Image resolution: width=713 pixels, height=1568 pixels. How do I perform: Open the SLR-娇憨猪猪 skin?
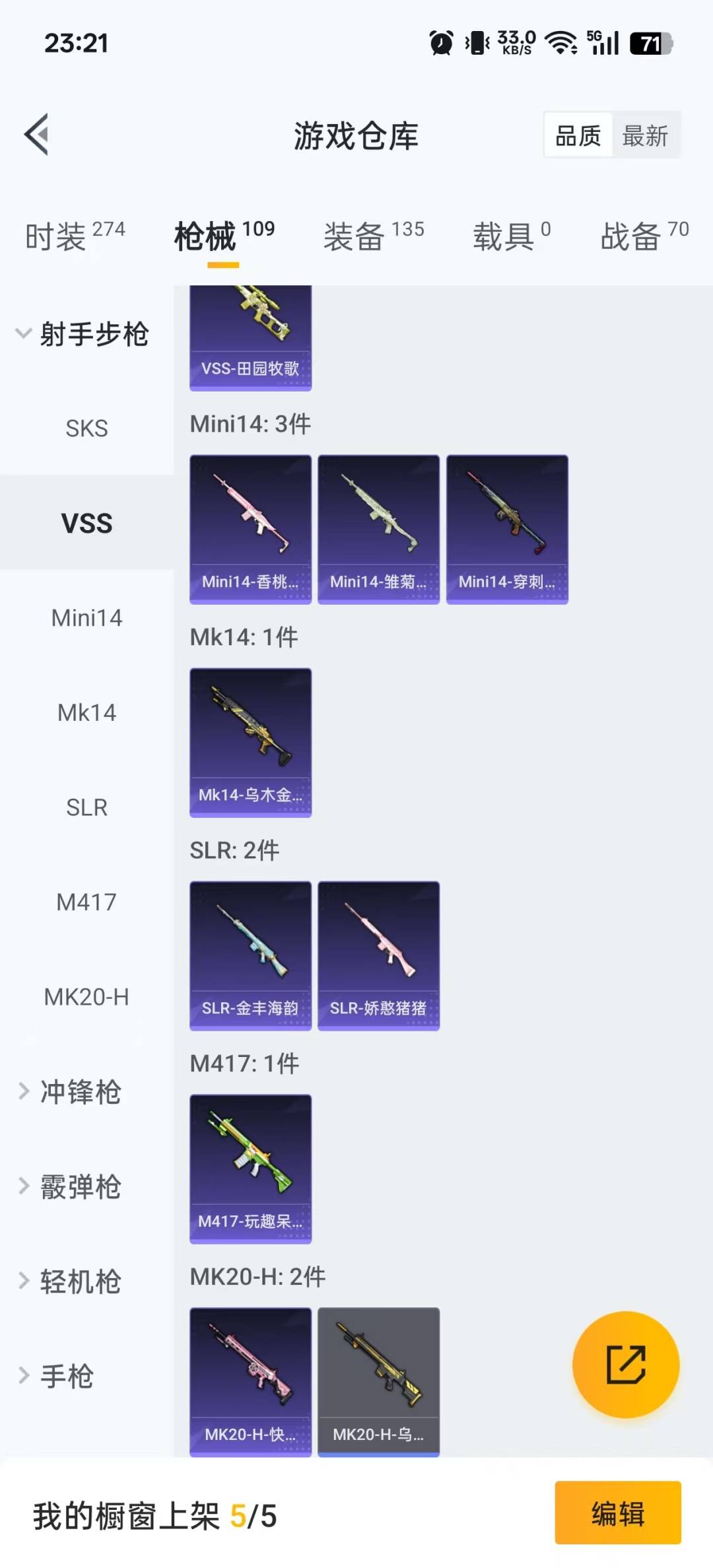pos(378,955)
